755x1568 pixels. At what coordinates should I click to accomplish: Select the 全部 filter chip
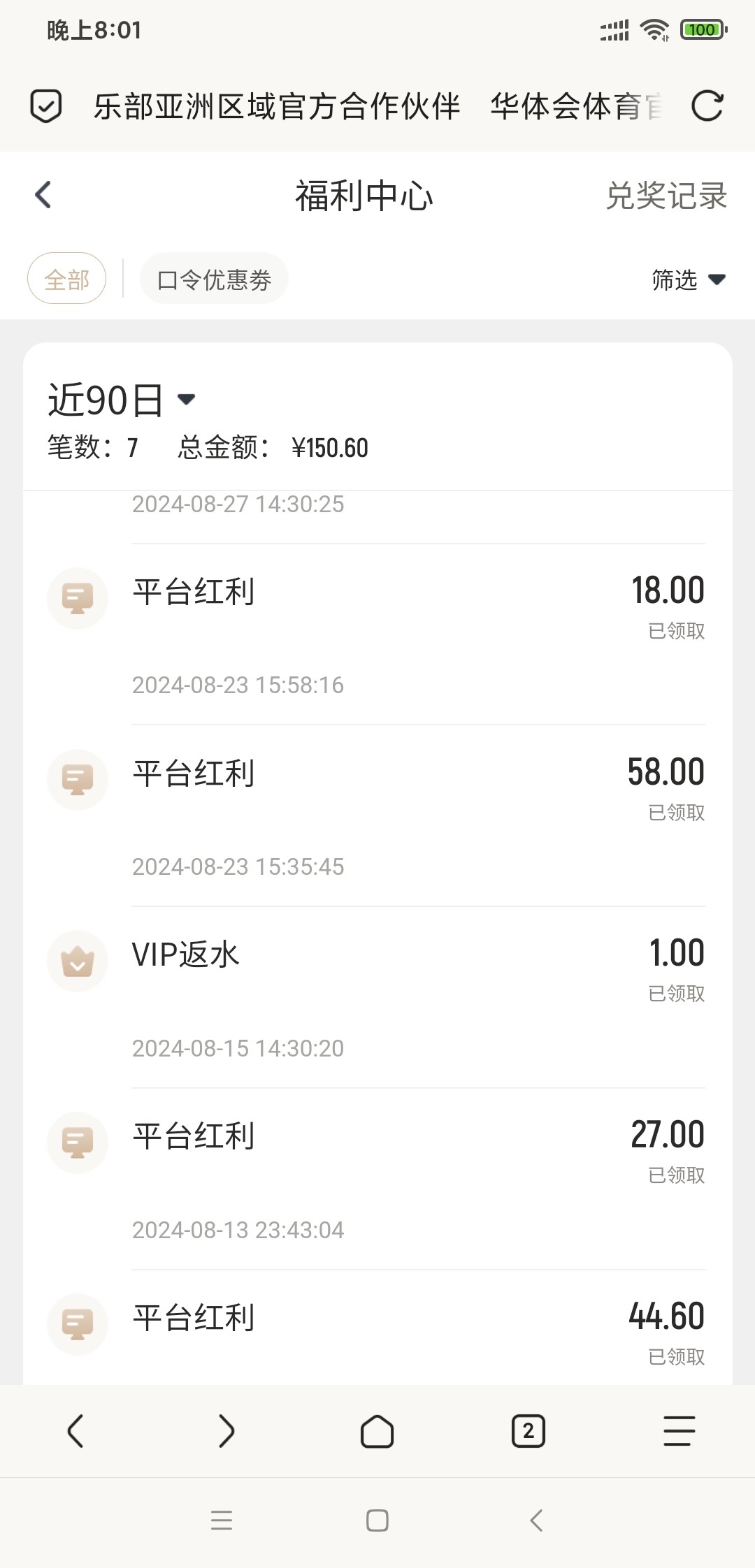click(x=66, y=278)
